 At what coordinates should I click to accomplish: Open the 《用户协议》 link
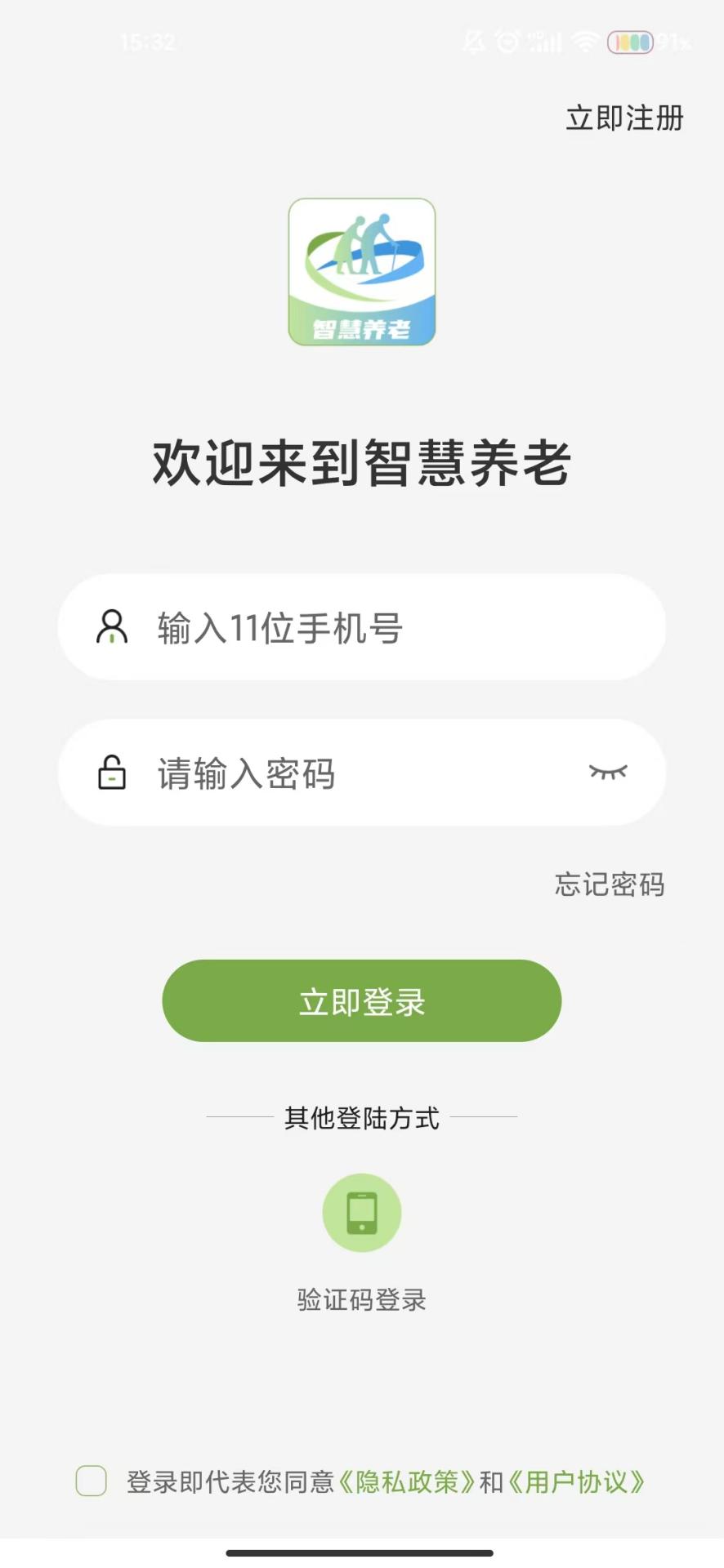tap(575, 1481)
